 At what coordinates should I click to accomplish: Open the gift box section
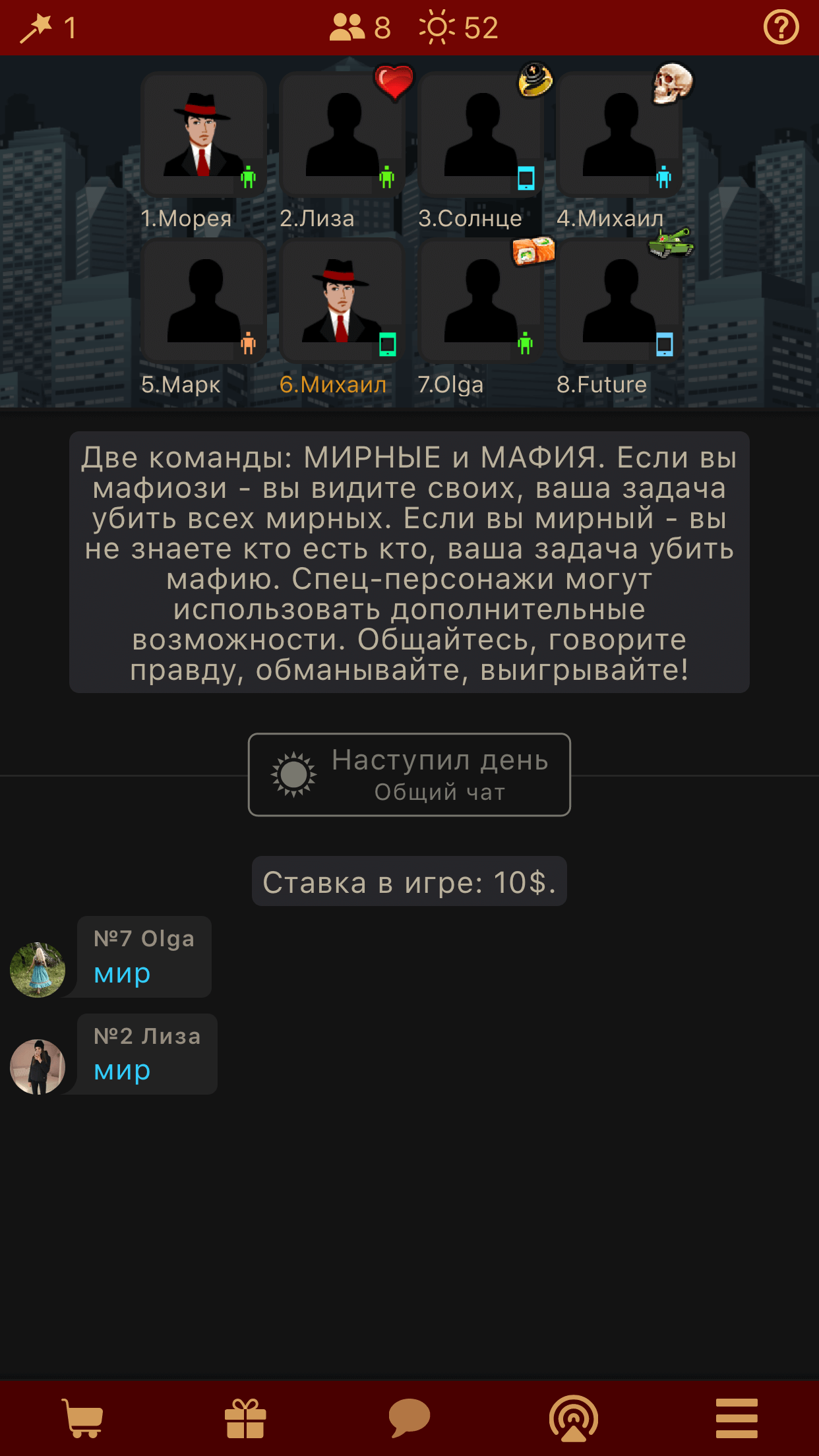[x=245, y=1418]
